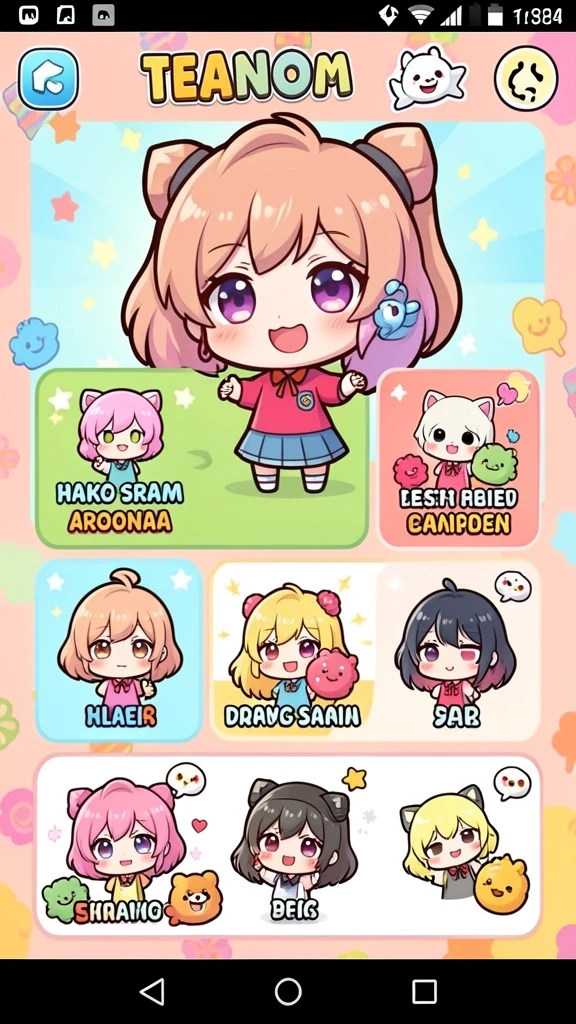This screenshot has height=1024, width=576.
Task: Open recent apps from the navigation bar
Action: pyautogui.click(x=424, y=991)
